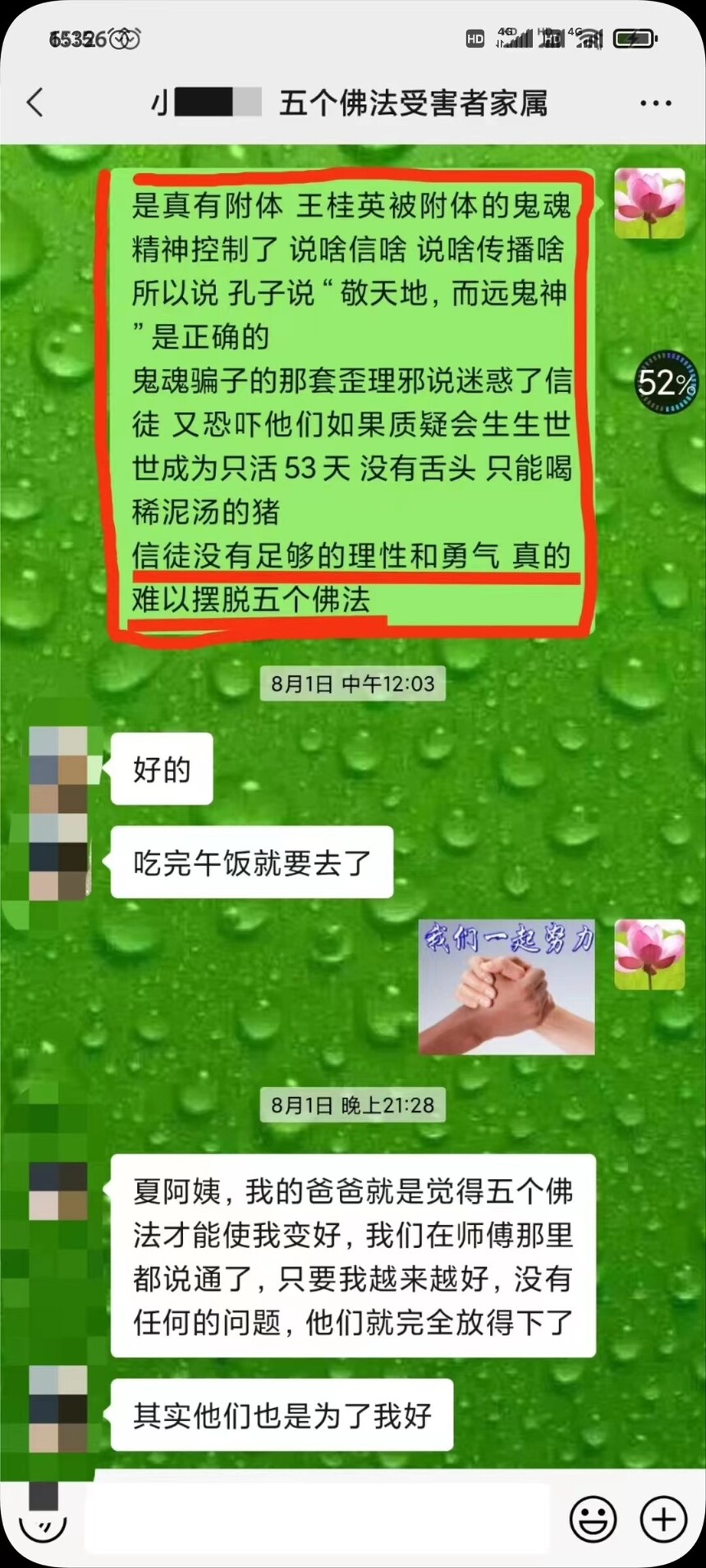Open the lotus avatar beside the long message
Screen dimensions: 706x1568
649,203
